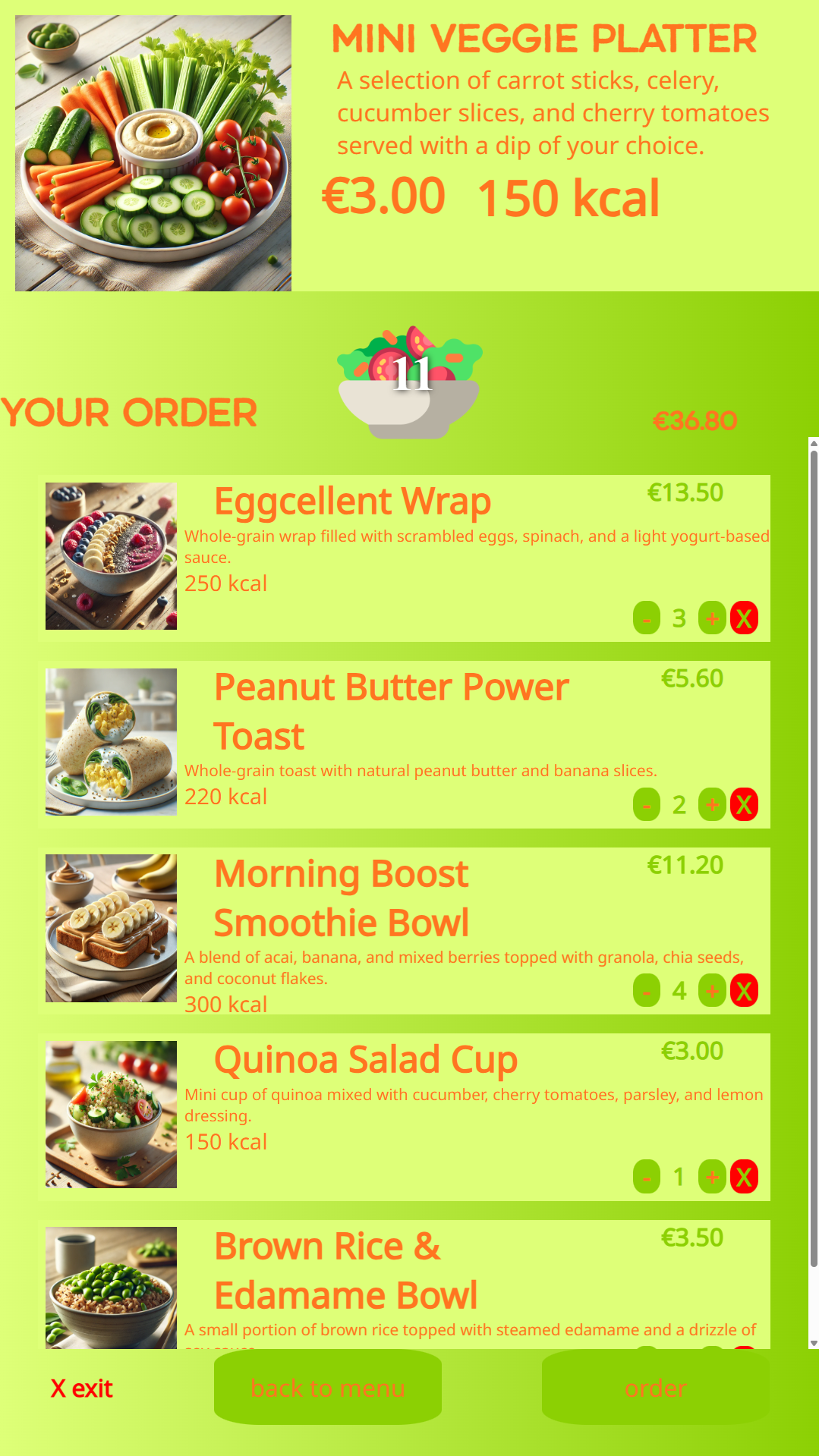Tap the X exit link
Viewport: 819px width, 1456px height.
pyautogui.click(x=81, y=1388)
